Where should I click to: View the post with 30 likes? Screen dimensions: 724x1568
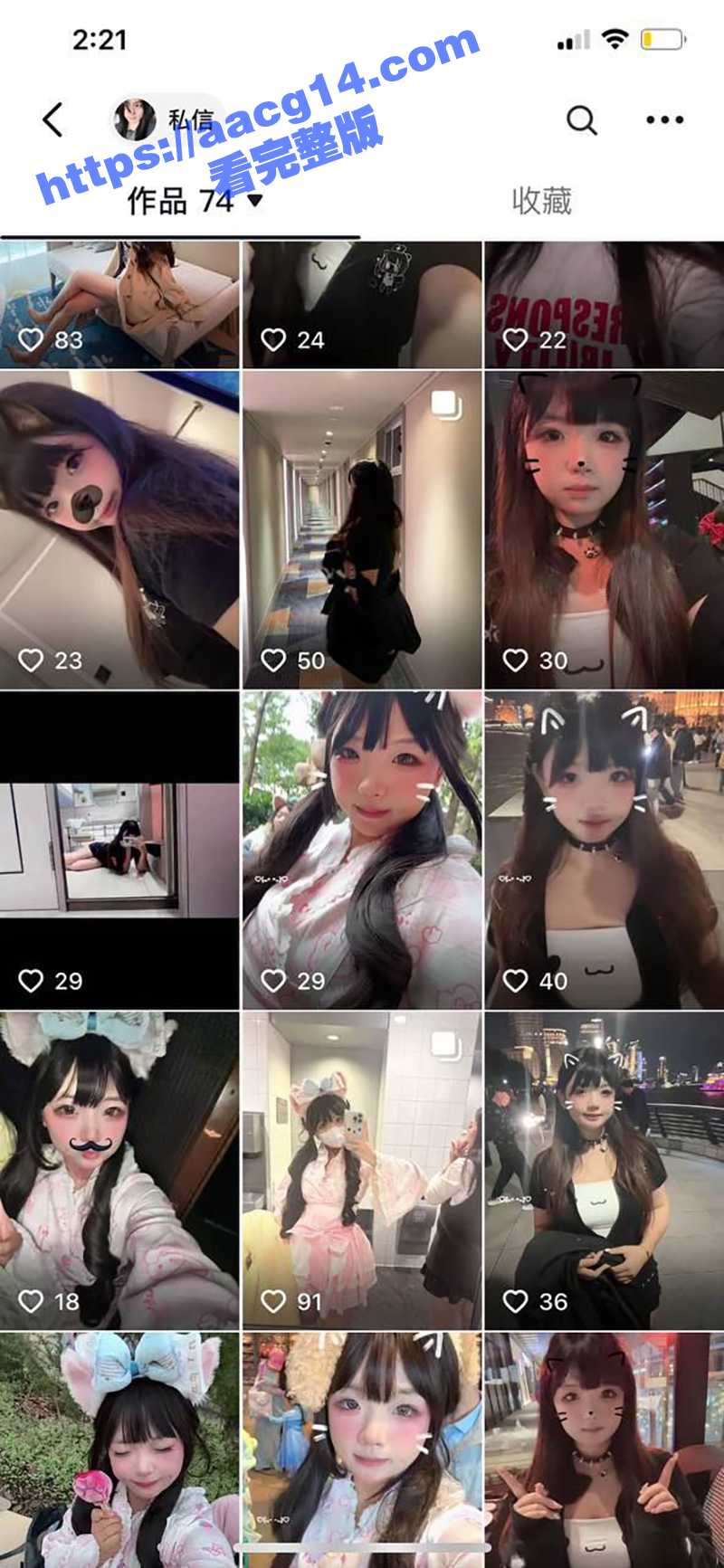tap(605, 529)
